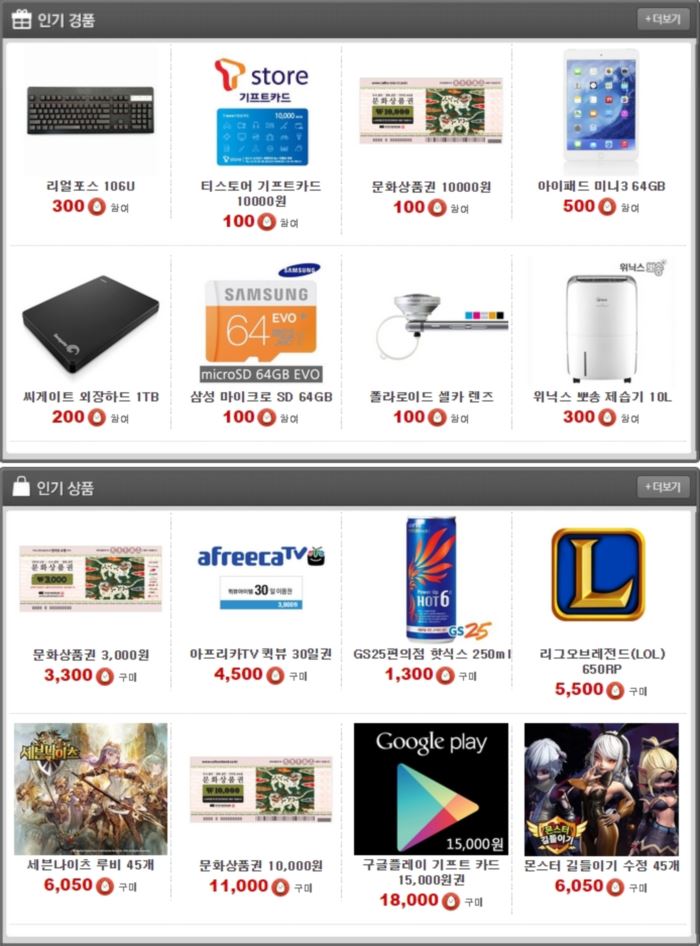The height and width of the screenshot is (946, 700).
Task: Open the 씨게이트 외장하드 1TB prize
Action: (x=90, y=320)
